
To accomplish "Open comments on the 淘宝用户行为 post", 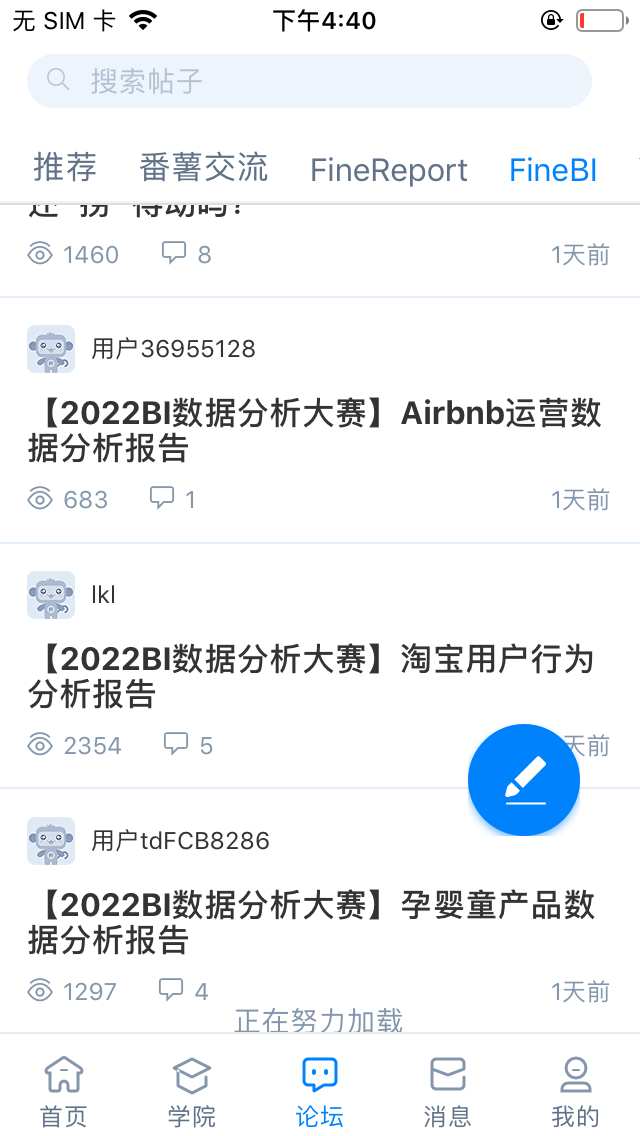I will [x=188, y=745].
